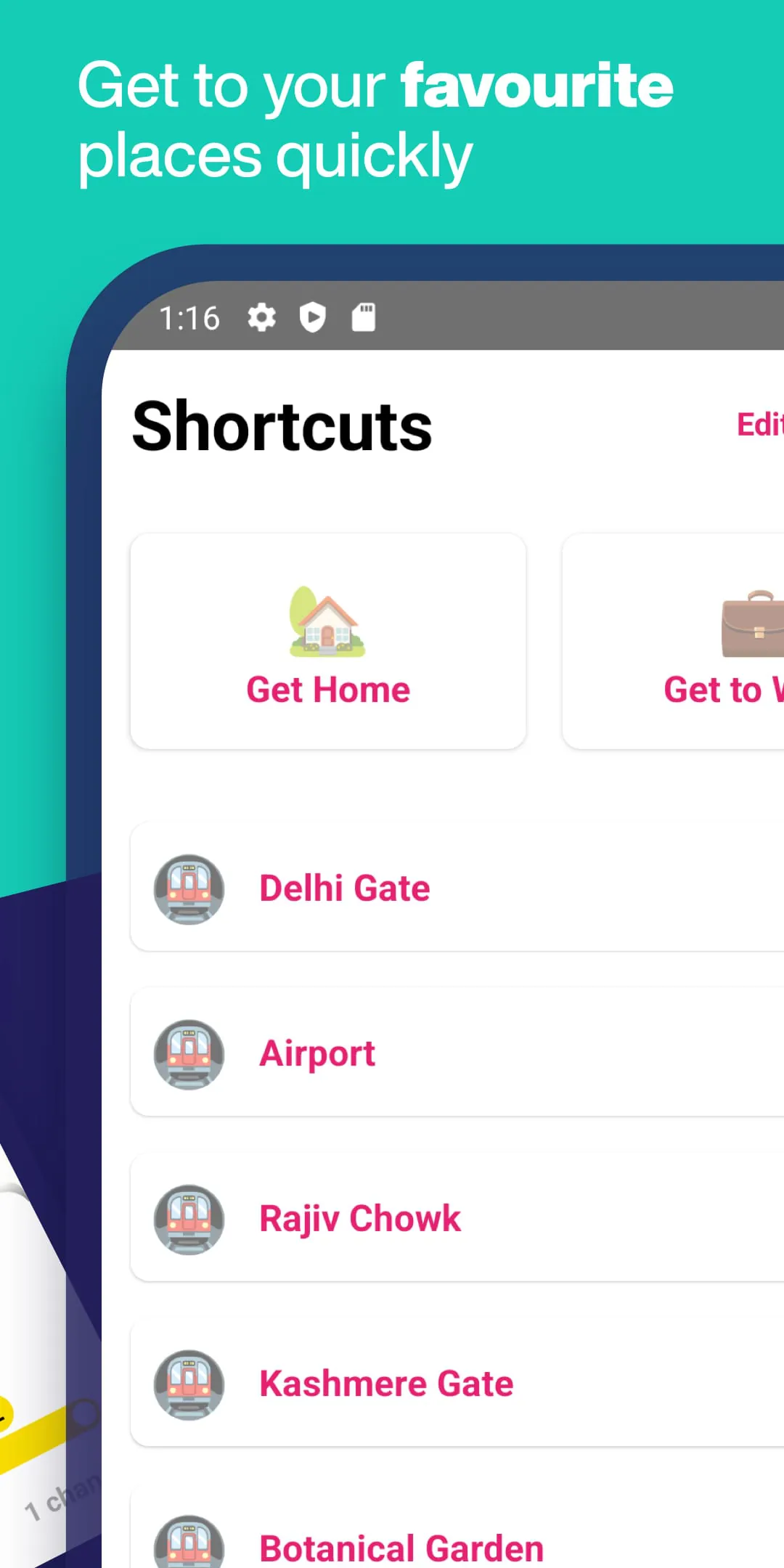Open the Delhi Gate shortcut
The image size is (784, 1568).
436,887
